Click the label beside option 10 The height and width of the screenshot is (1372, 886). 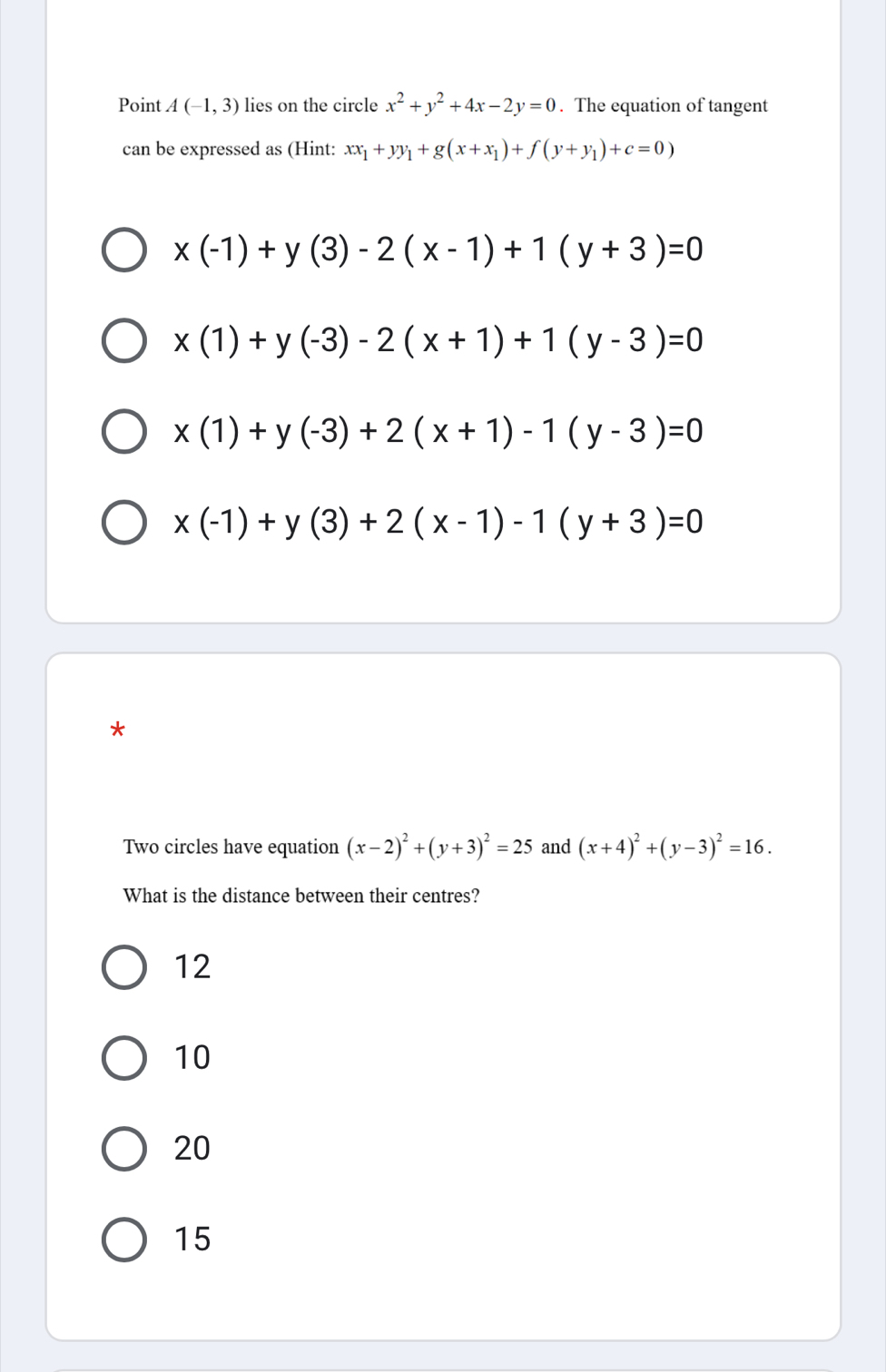192,1058
